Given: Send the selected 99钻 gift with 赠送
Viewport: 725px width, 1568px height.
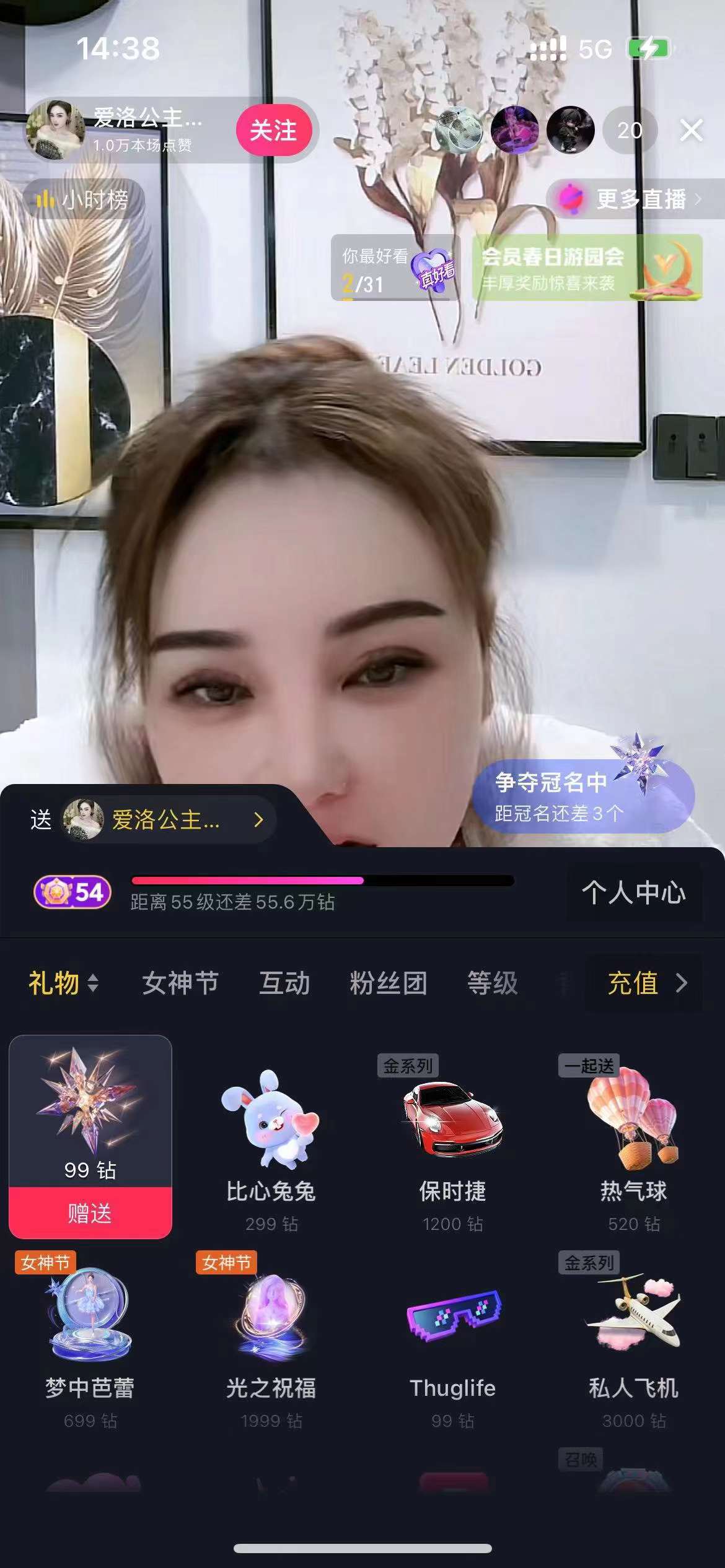Looking at the screenshot, I should click(x=90, y=1213).
